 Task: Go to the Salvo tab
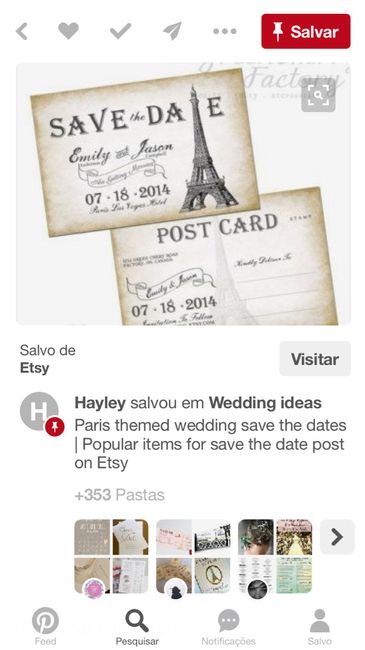tap(319, 626)
